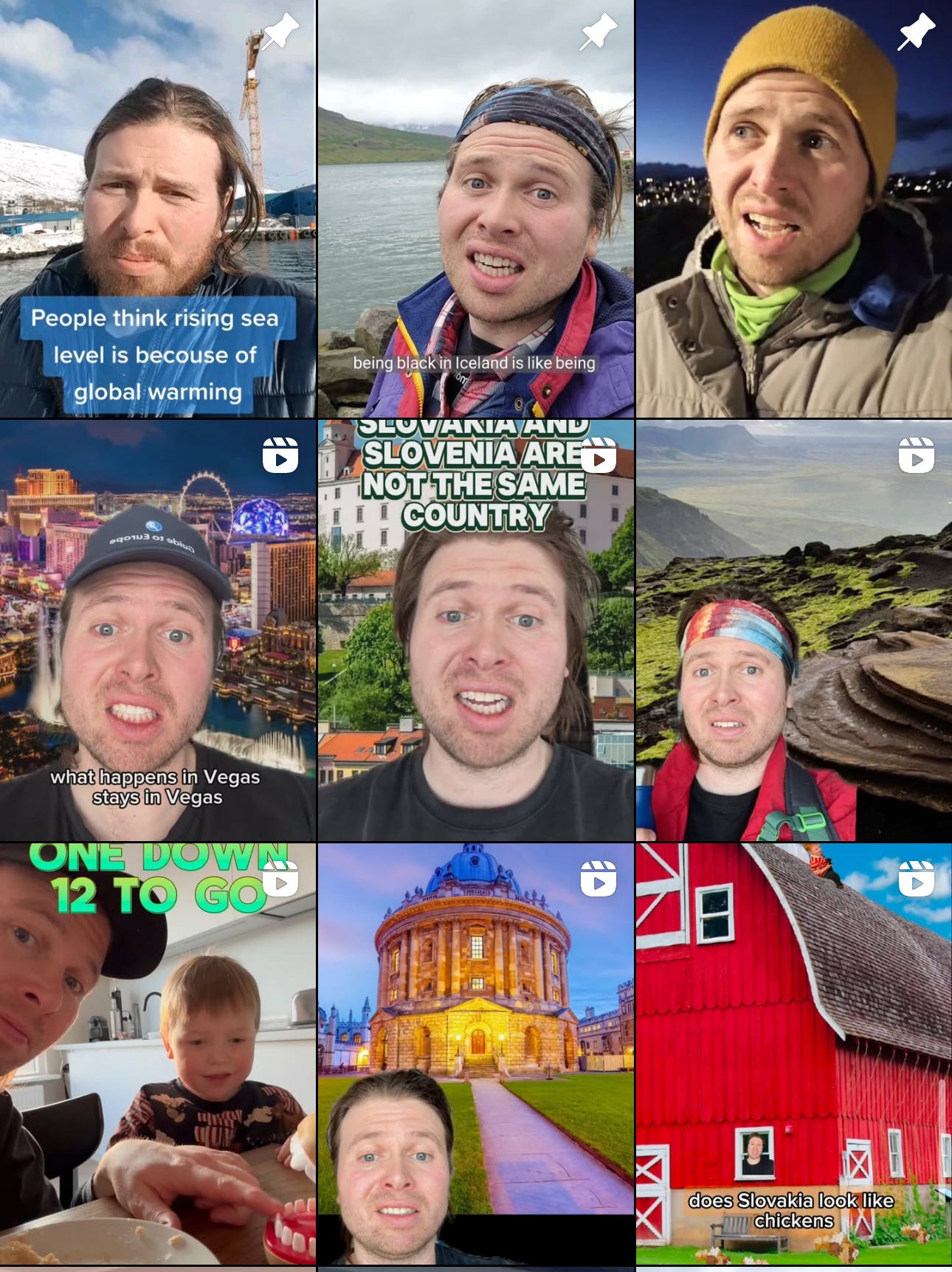Open the 'Slovakia and Slovenia' reel

475,631
